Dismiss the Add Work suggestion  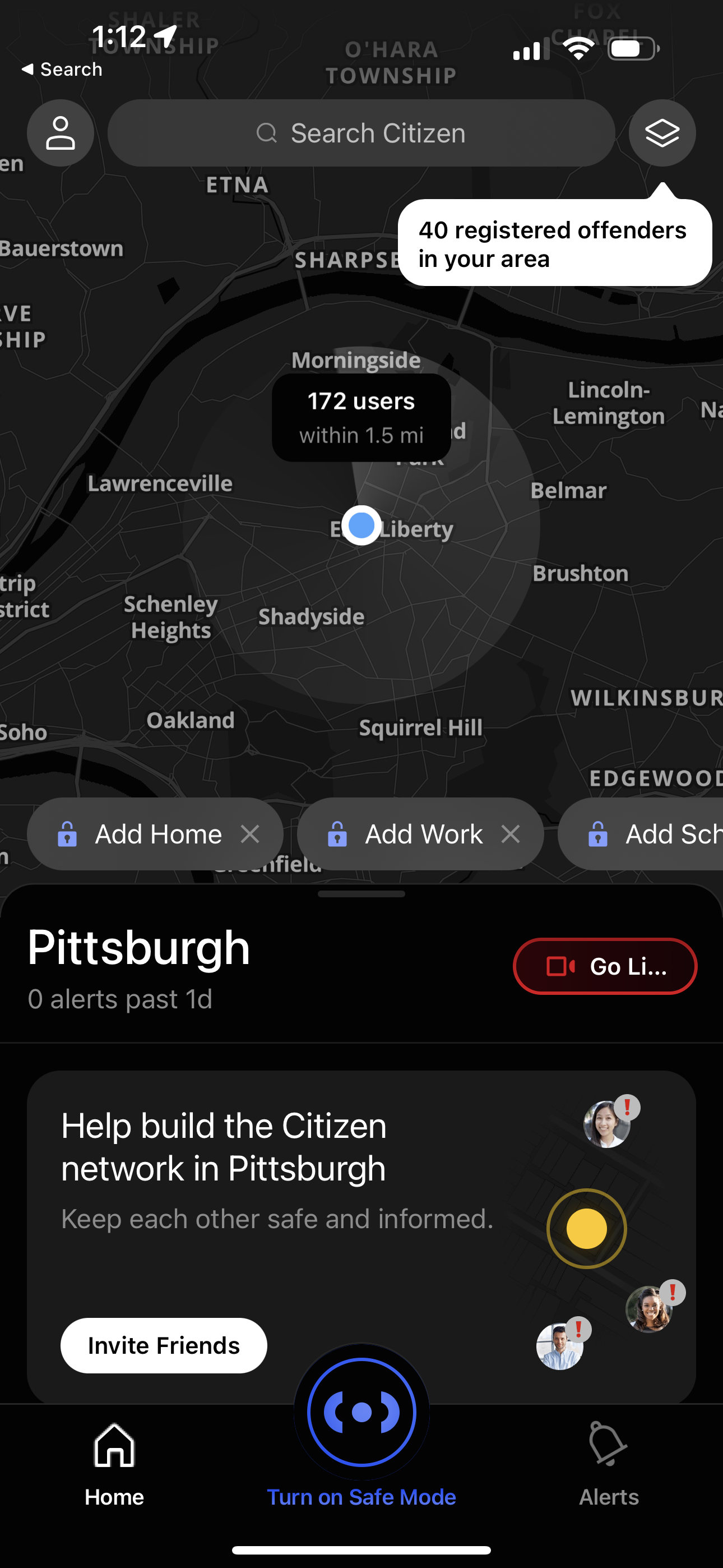coord(510,834)
